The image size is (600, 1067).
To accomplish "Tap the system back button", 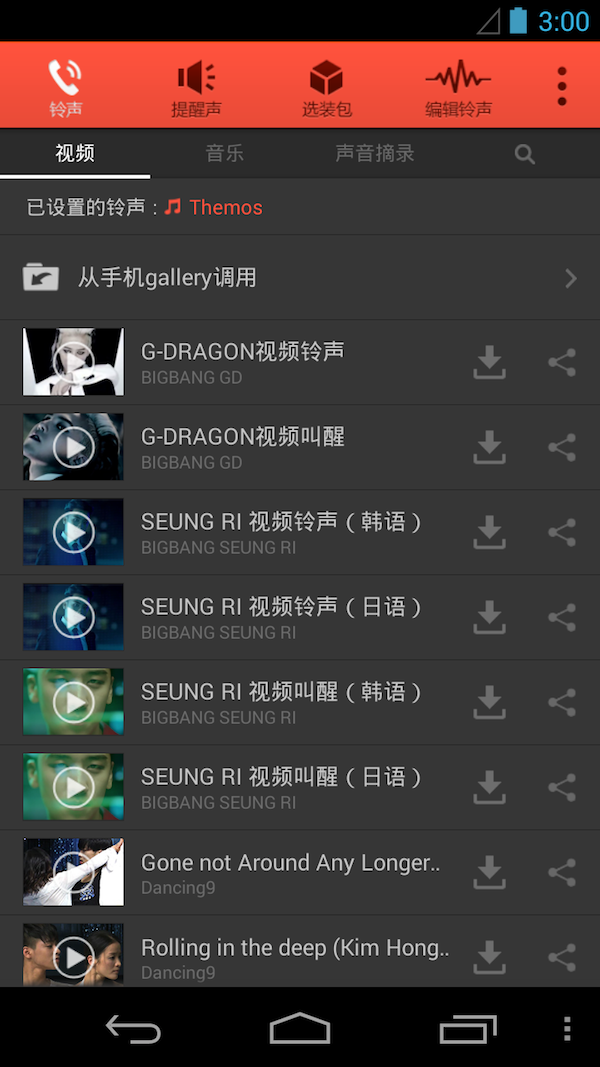I will click(133, 1029).
